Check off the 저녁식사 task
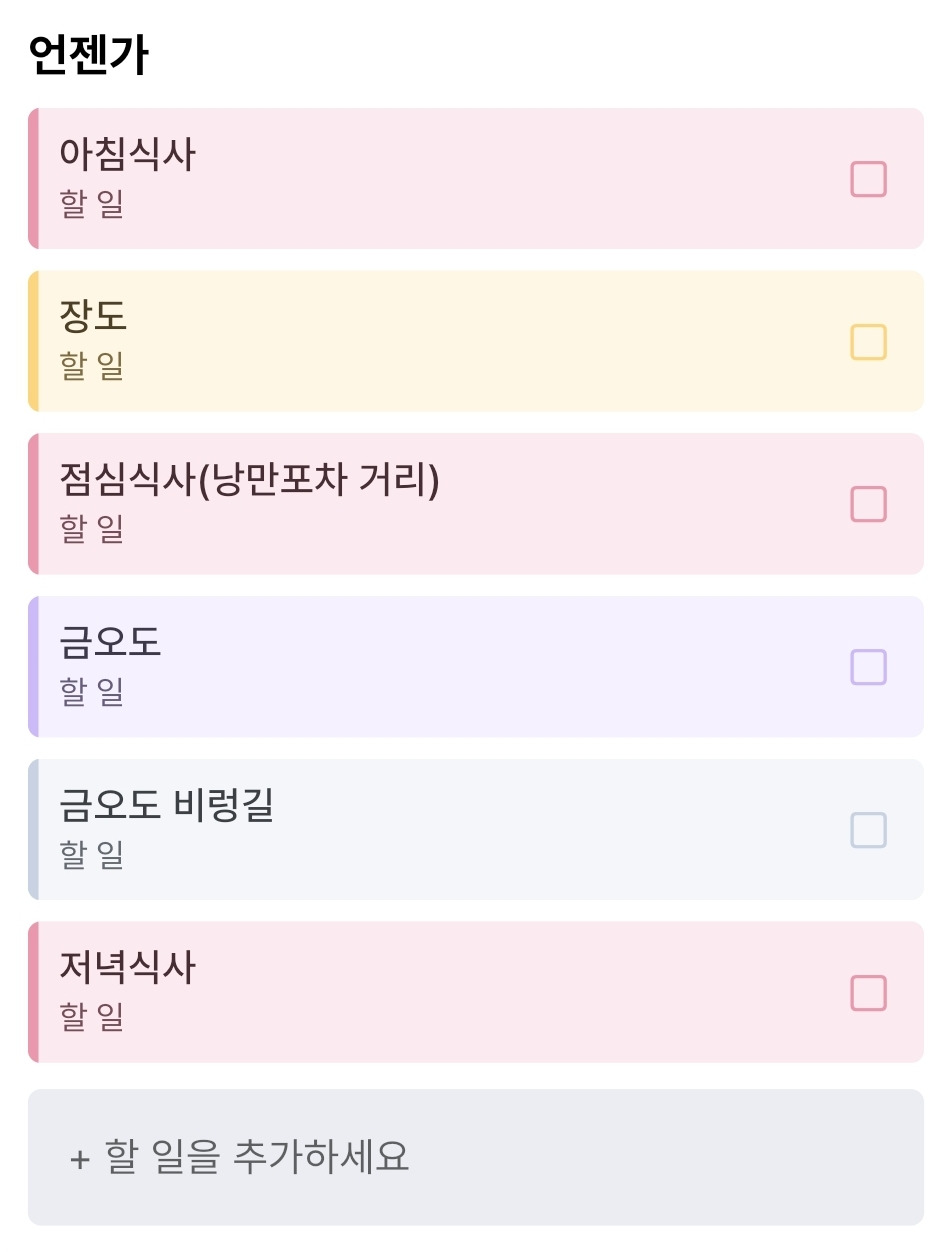943x1252 pixels. [x=866, y=991]
